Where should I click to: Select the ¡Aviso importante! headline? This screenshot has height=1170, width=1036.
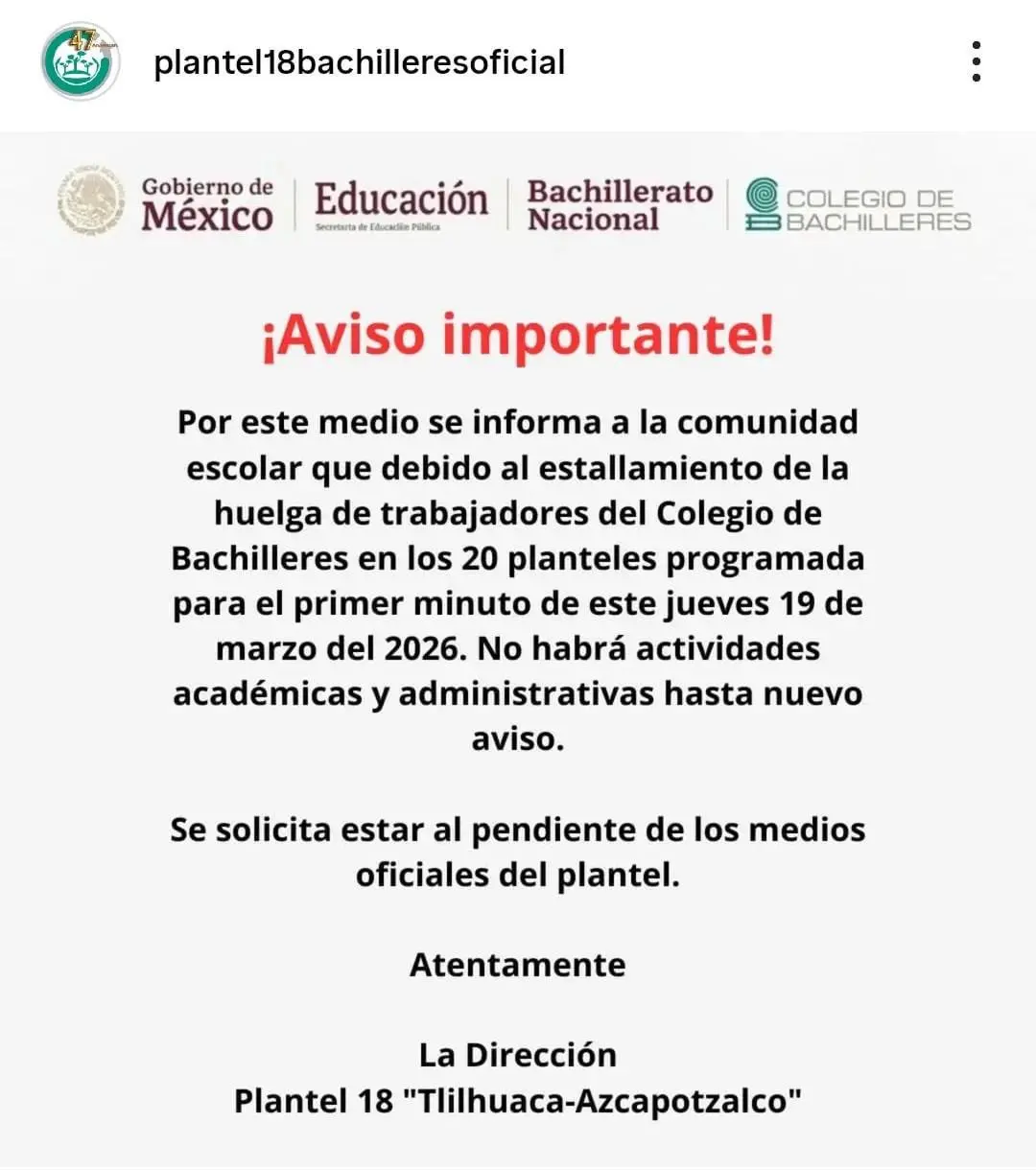518,338
